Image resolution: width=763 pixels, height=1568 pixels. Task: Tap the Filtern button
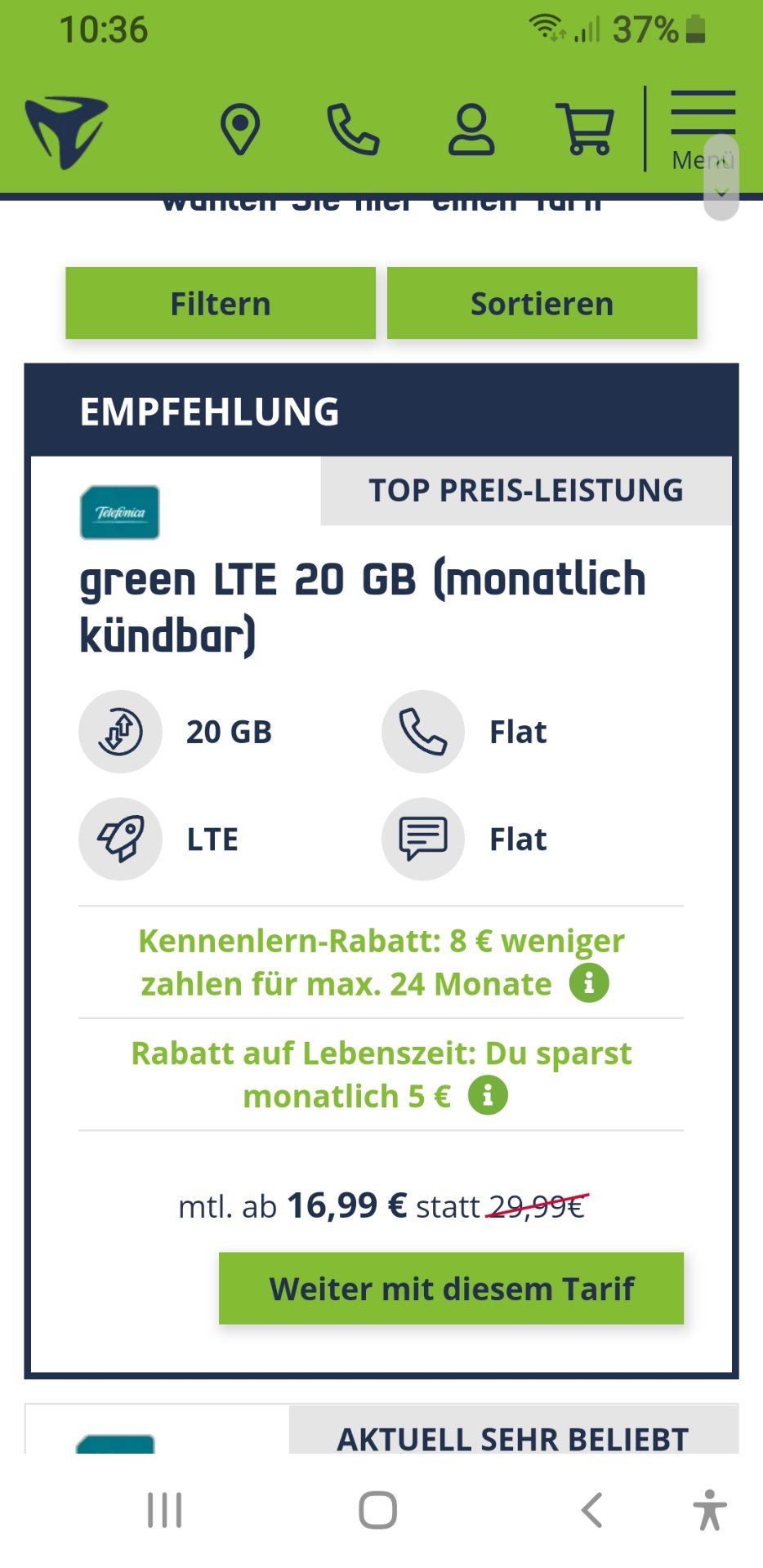click(221, 303)
